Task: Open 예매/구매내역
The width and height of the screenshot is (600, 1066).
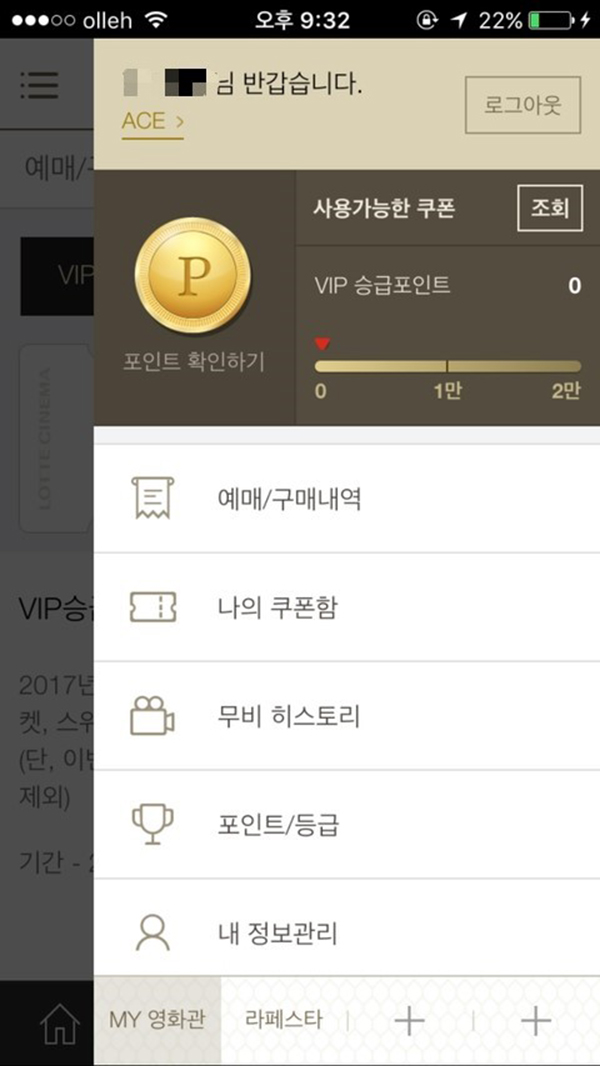Action: click(x=346, y=498)
